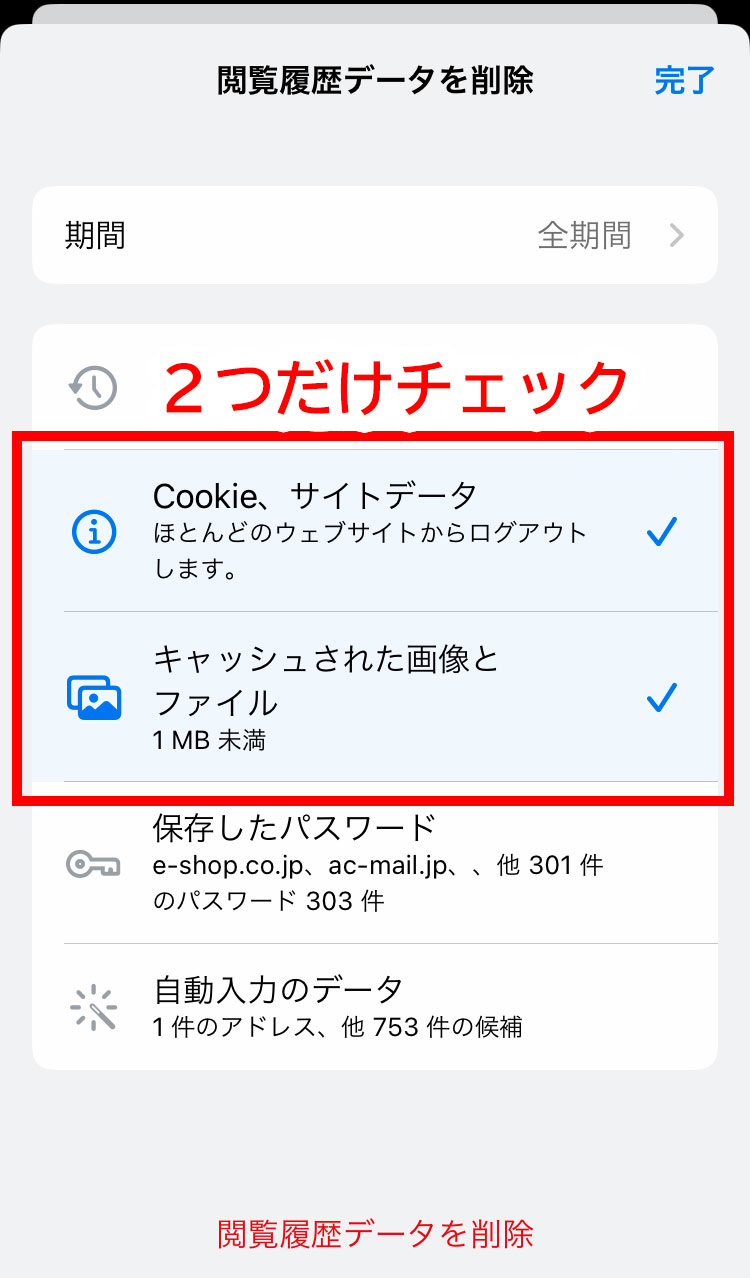Uncheck キャッシュされた画像とファイル
This screenshot has width=750, height=1278.
374,697
